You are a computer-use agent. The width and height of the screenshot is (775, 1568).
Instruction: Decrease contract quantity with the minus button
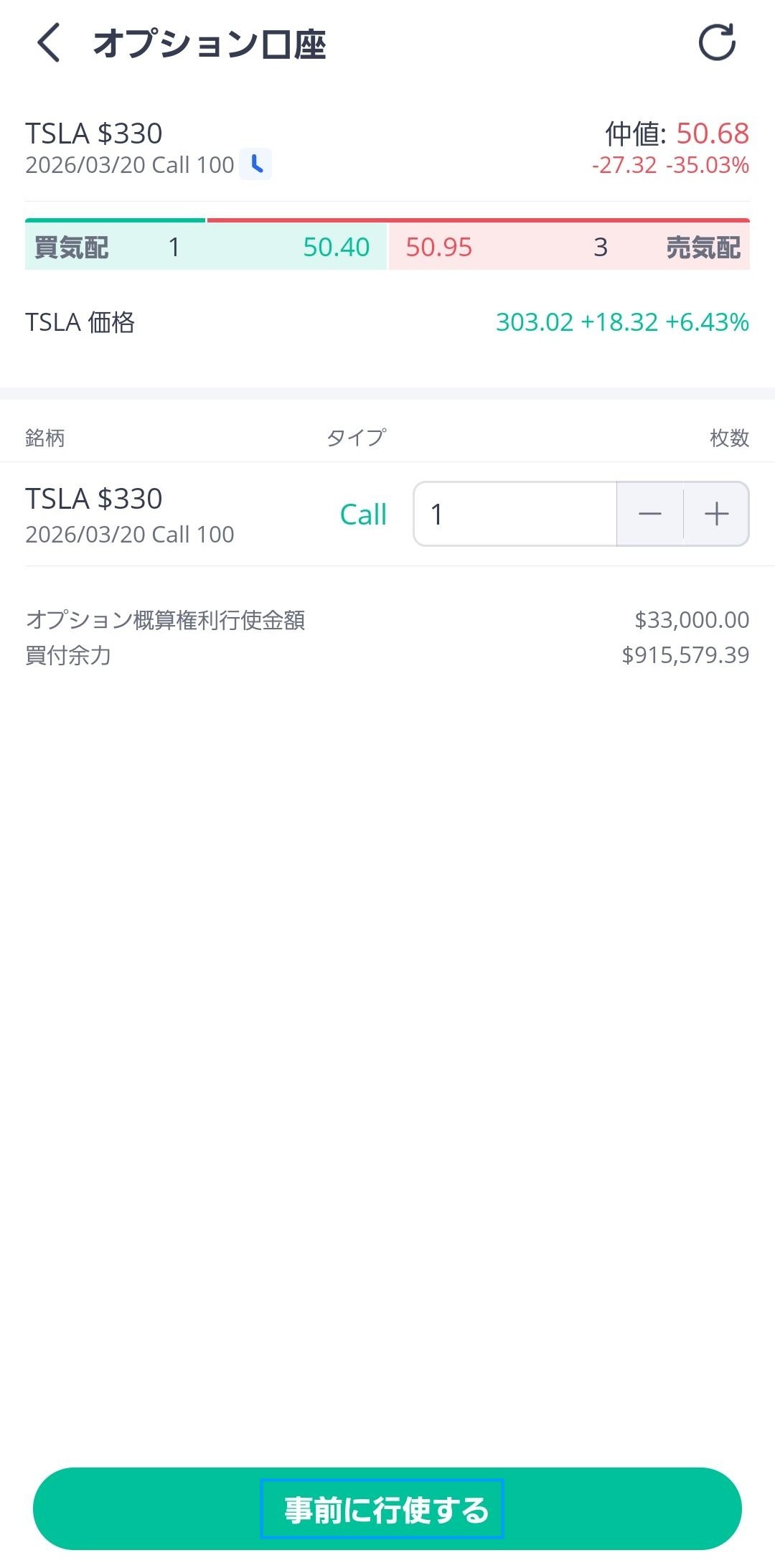[650, 514]
